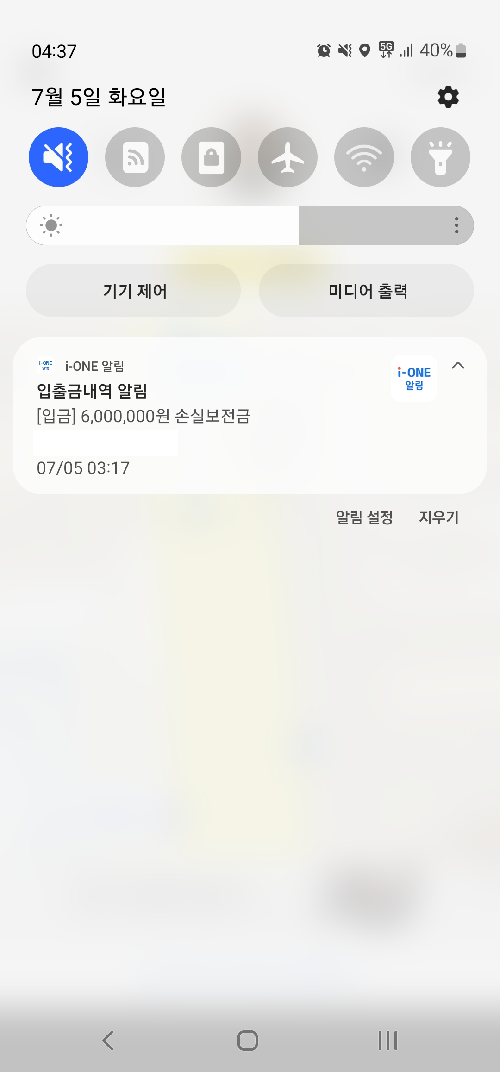Image resolution: width=500 pixels, height=1072 pixels.
Task: Open settings via the gear icon
Action: tap(448, 97)
